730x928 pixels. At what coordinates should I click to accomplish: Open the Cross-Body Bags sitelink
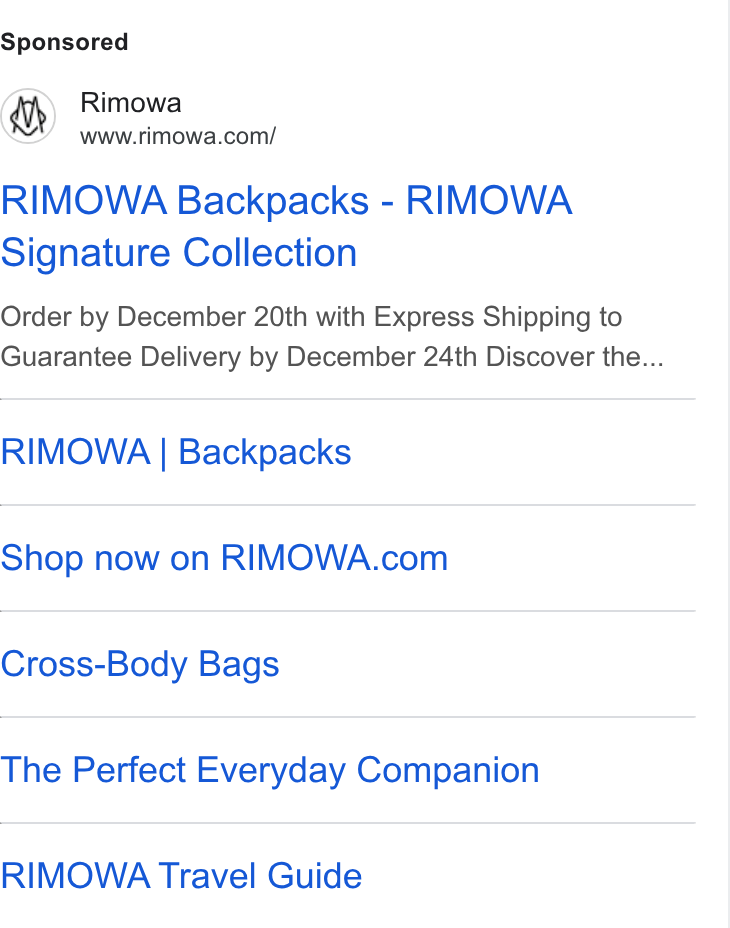tap(140, 664)
